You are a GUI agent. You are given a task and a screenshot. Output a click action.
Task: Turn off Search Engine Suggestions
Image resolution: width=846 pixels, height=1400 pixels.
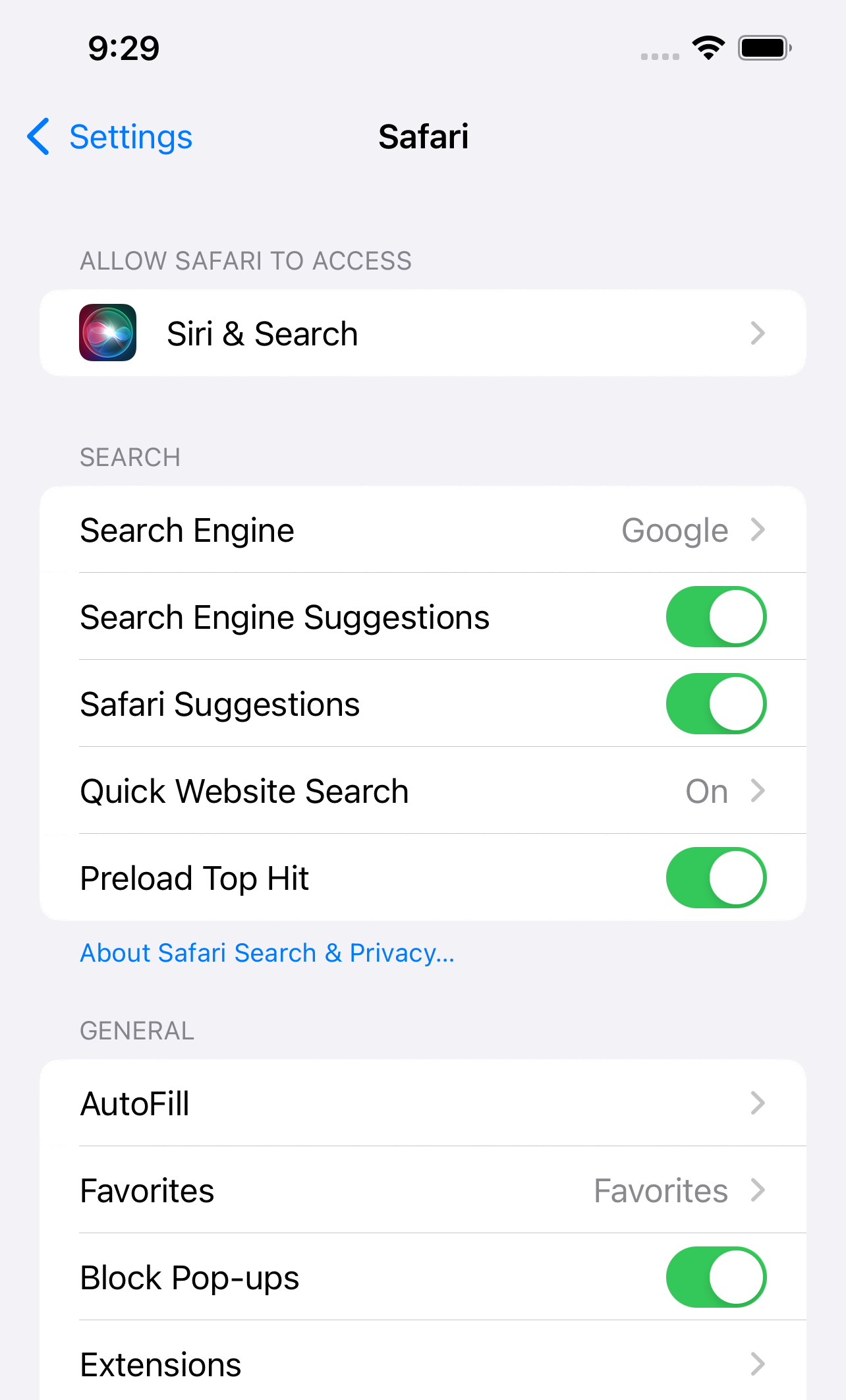pyautogui.click(x=716, y=617)
